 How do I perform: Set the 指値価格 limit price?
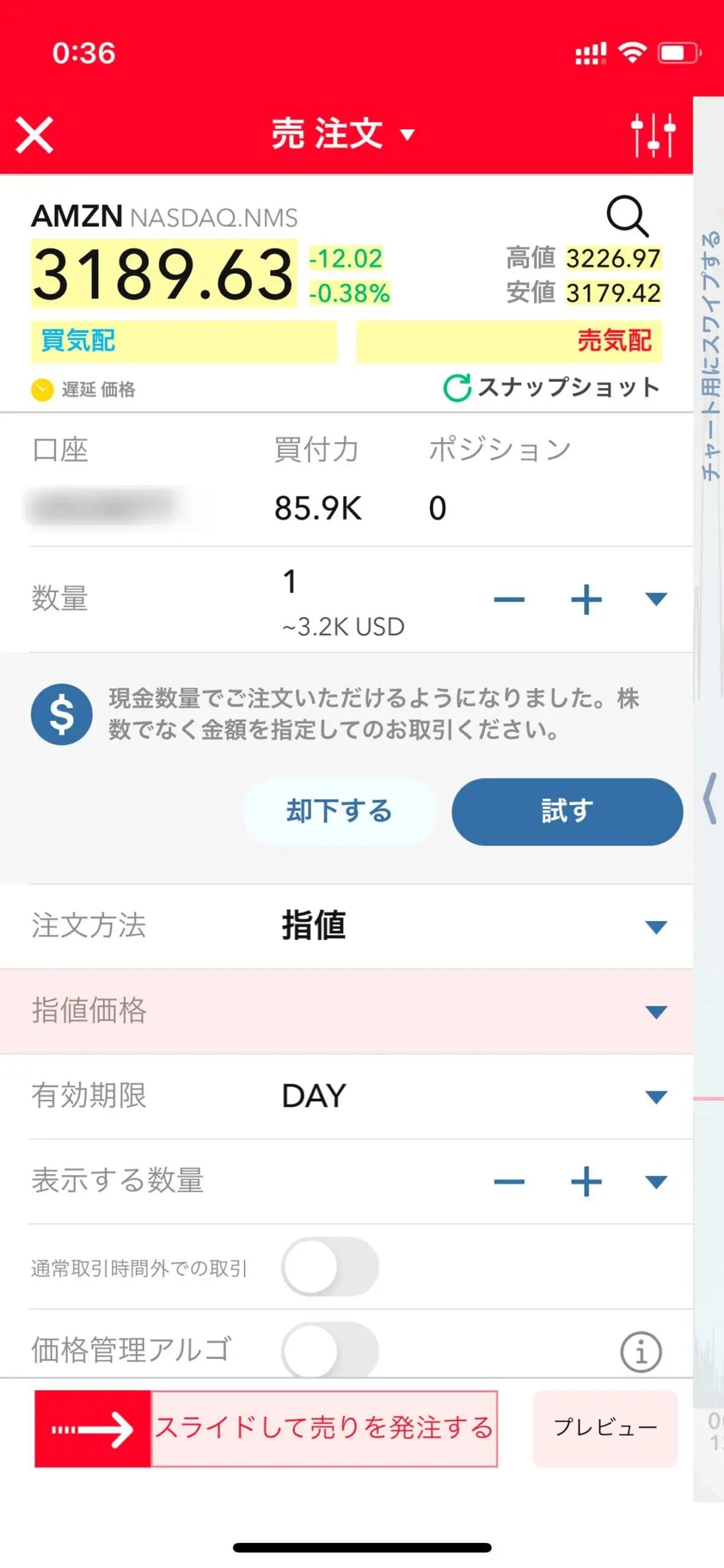tap(346, 1011)
